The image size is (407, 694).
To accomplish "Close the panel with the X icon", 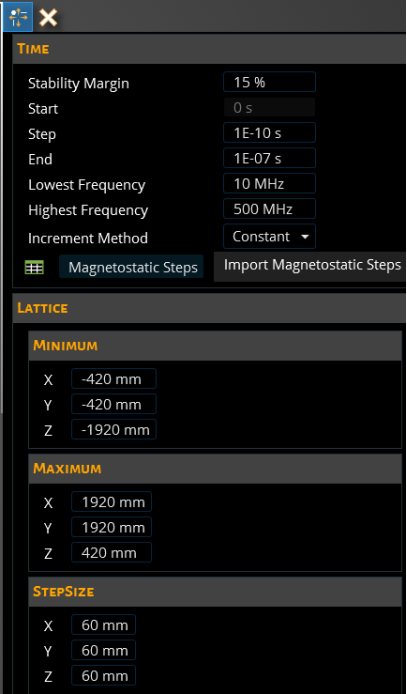I will [48, 17].
